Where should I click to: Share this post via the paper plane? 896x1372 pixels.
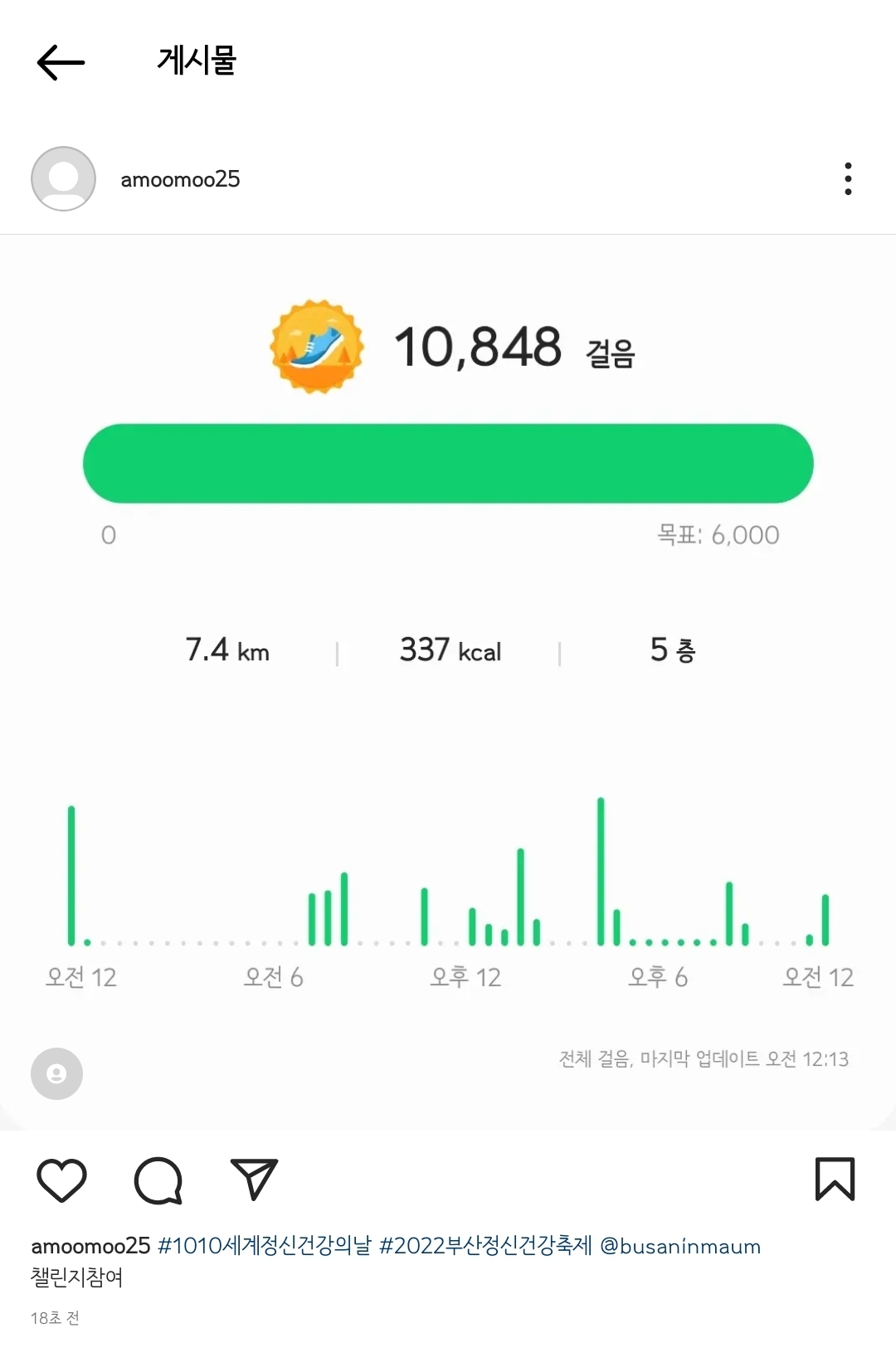(x=254, y=1180)
